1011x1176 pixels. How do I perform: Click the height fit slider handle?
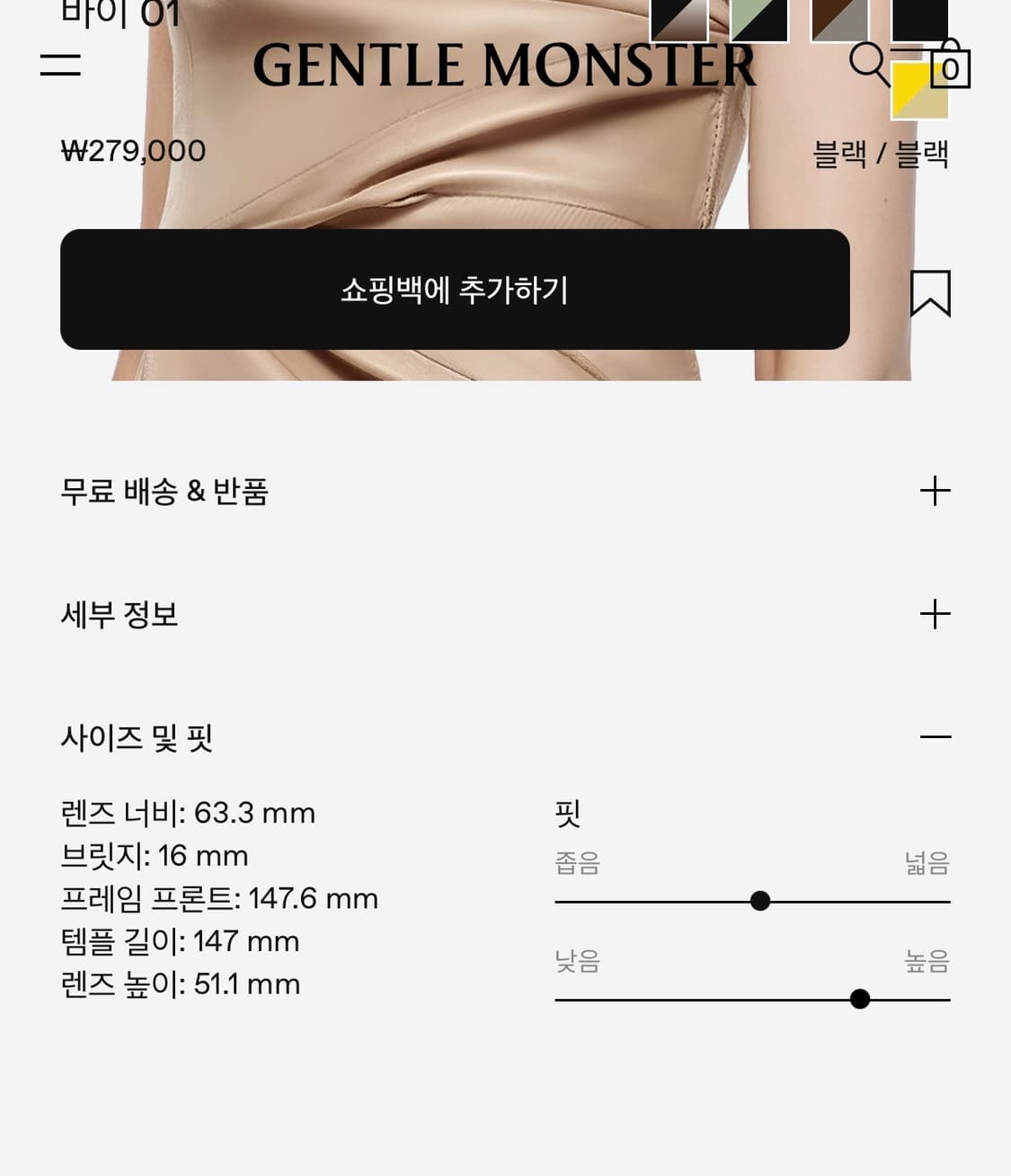click(860, 998)
